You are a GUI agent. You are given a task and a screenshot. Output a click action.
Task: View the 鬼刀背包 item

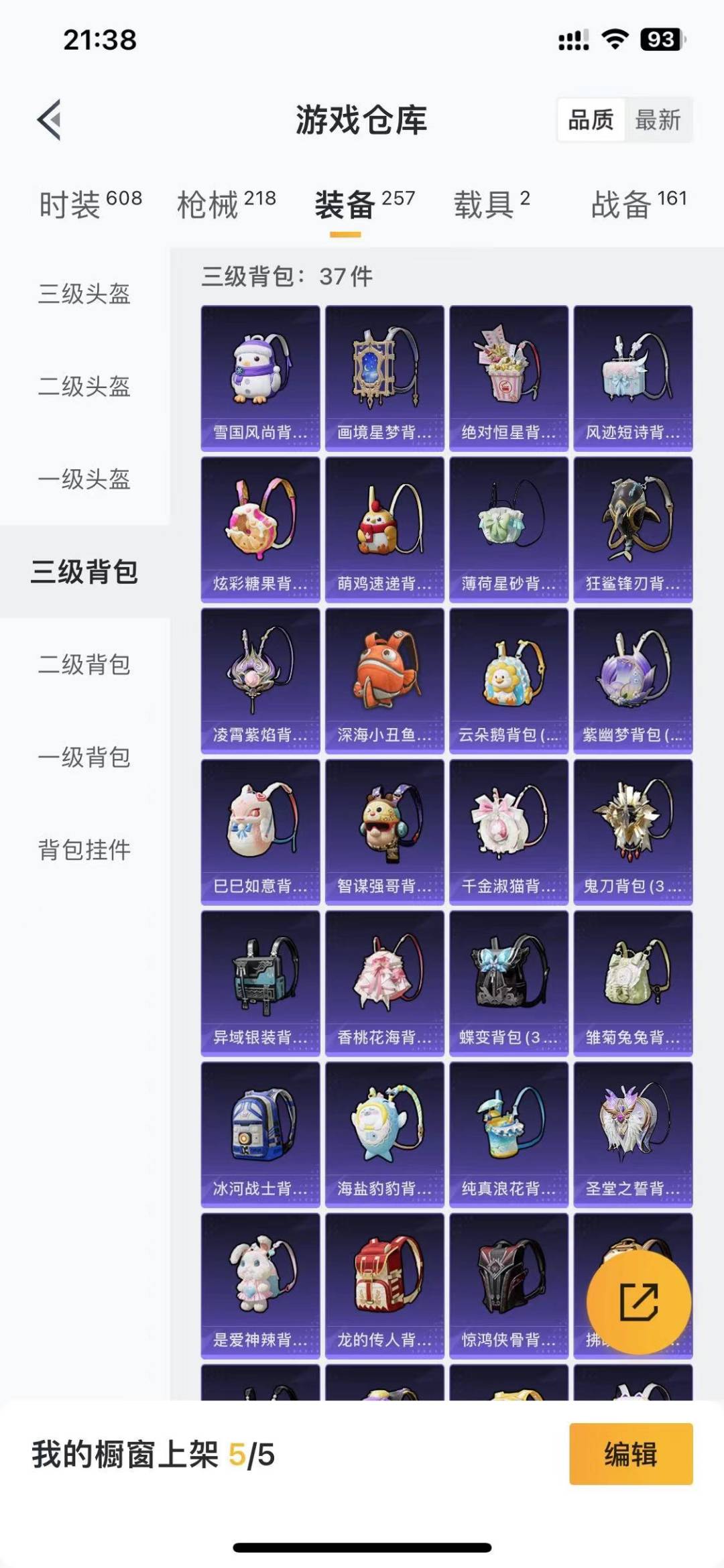[x=633, y=832]
